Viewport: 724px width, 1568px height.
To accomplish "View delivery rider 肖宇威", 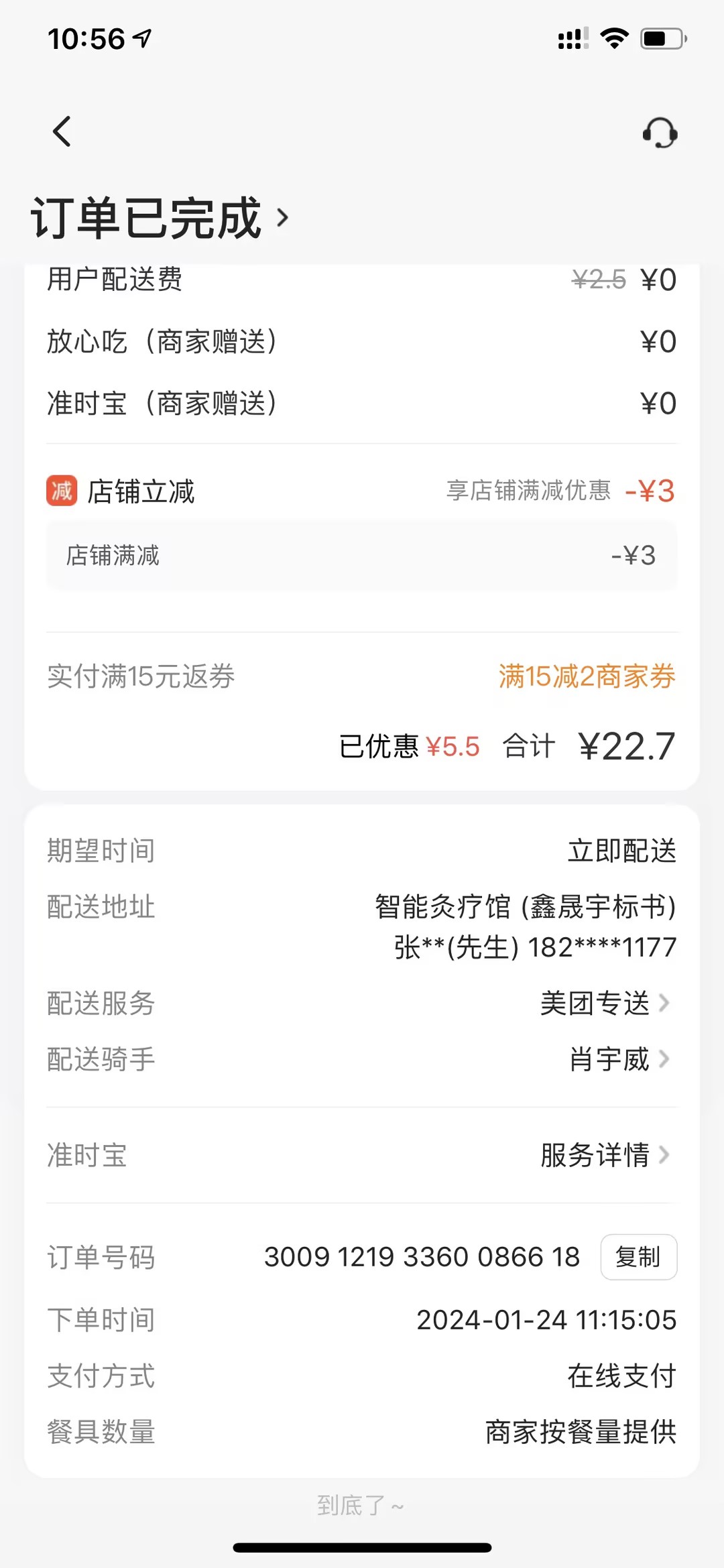I will point(618,1060).
